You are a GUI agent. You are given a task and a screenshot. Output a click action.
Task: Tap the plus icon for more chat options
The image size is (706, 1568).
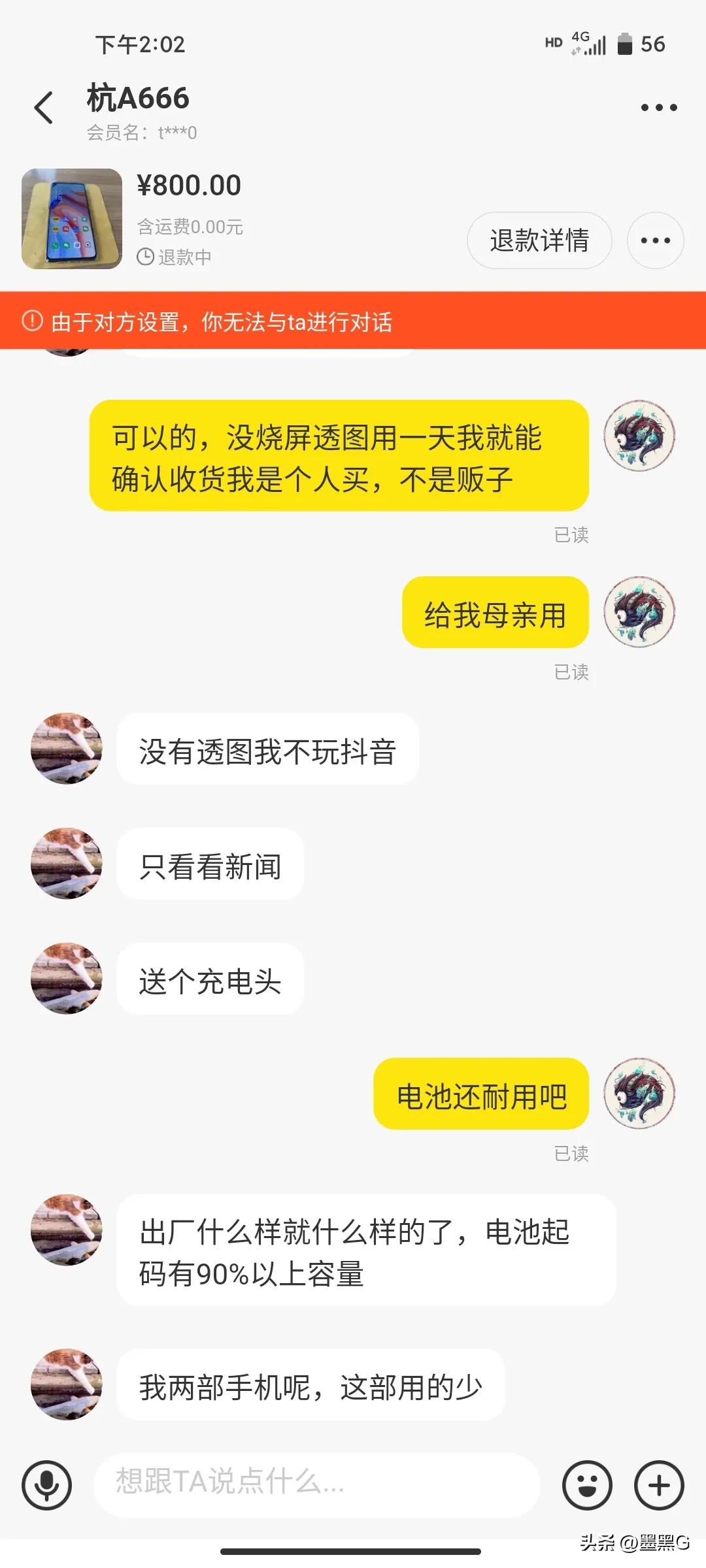coord(658,1484)
